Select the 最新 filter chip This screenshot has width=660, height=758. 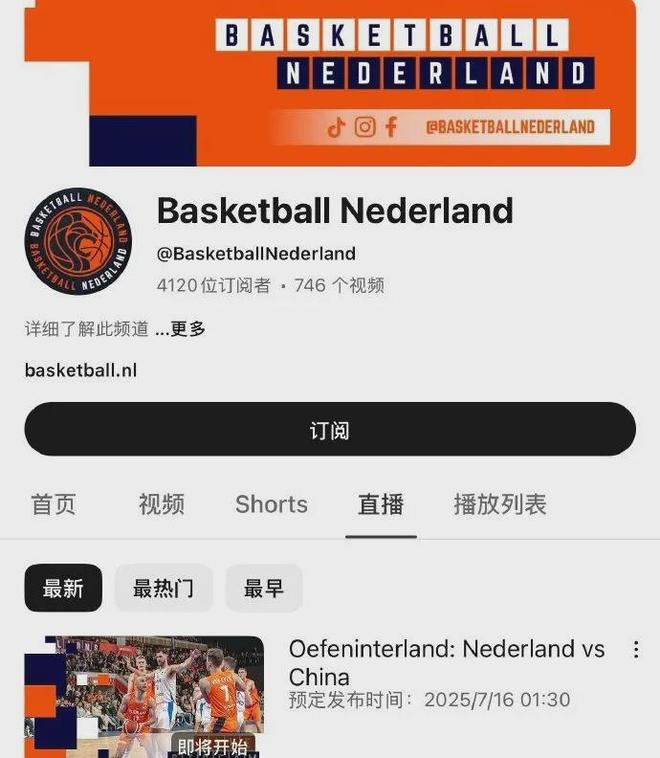coord(63,588)
